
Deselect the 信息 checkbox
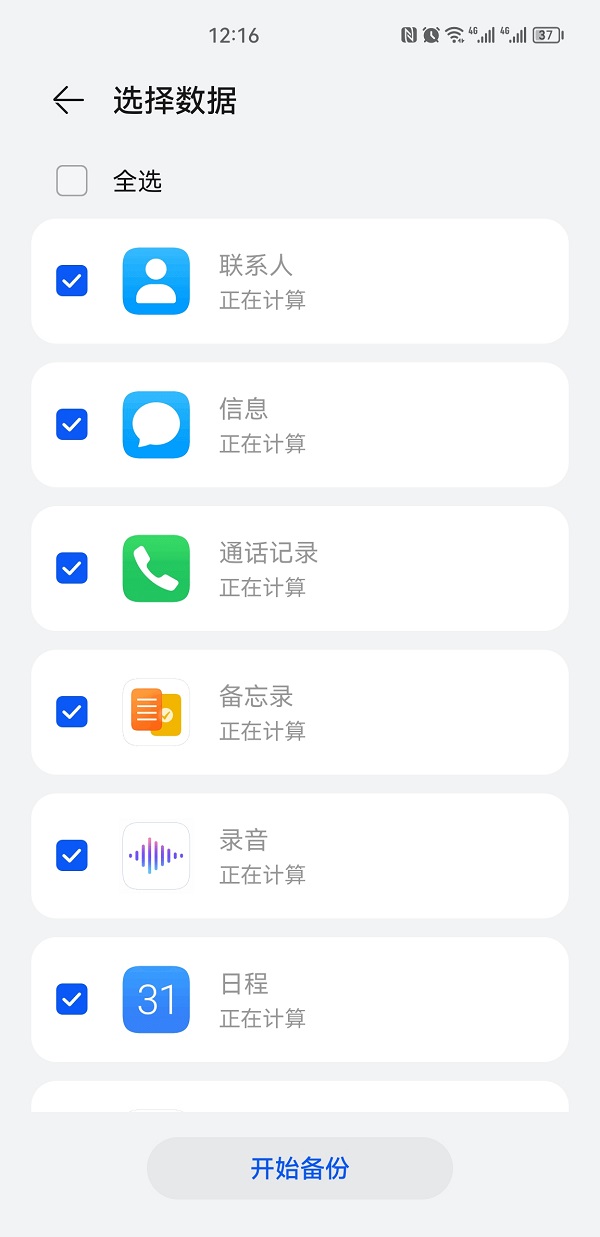pos(72,425)
